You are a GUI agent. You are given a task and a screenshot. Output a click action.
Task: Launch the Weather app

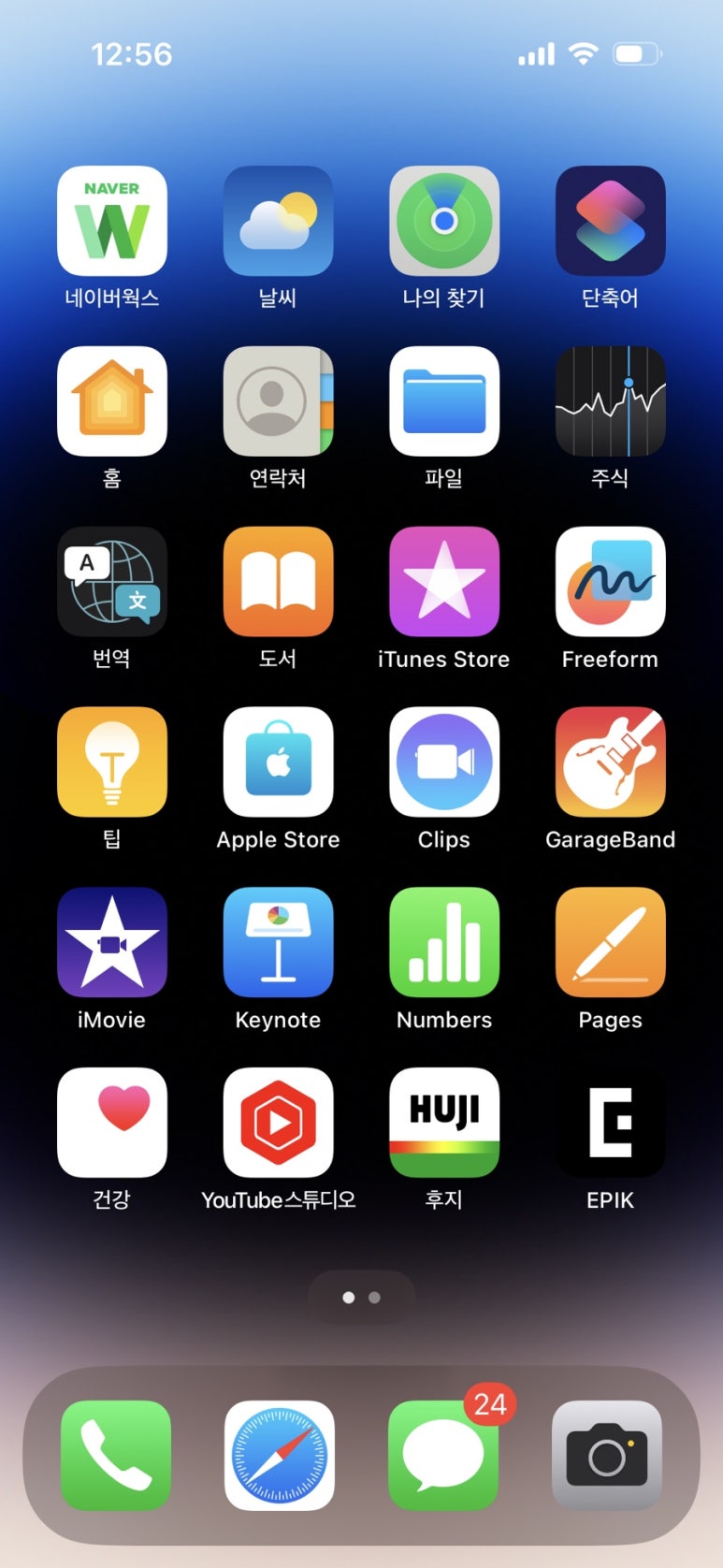click(278, 221)
